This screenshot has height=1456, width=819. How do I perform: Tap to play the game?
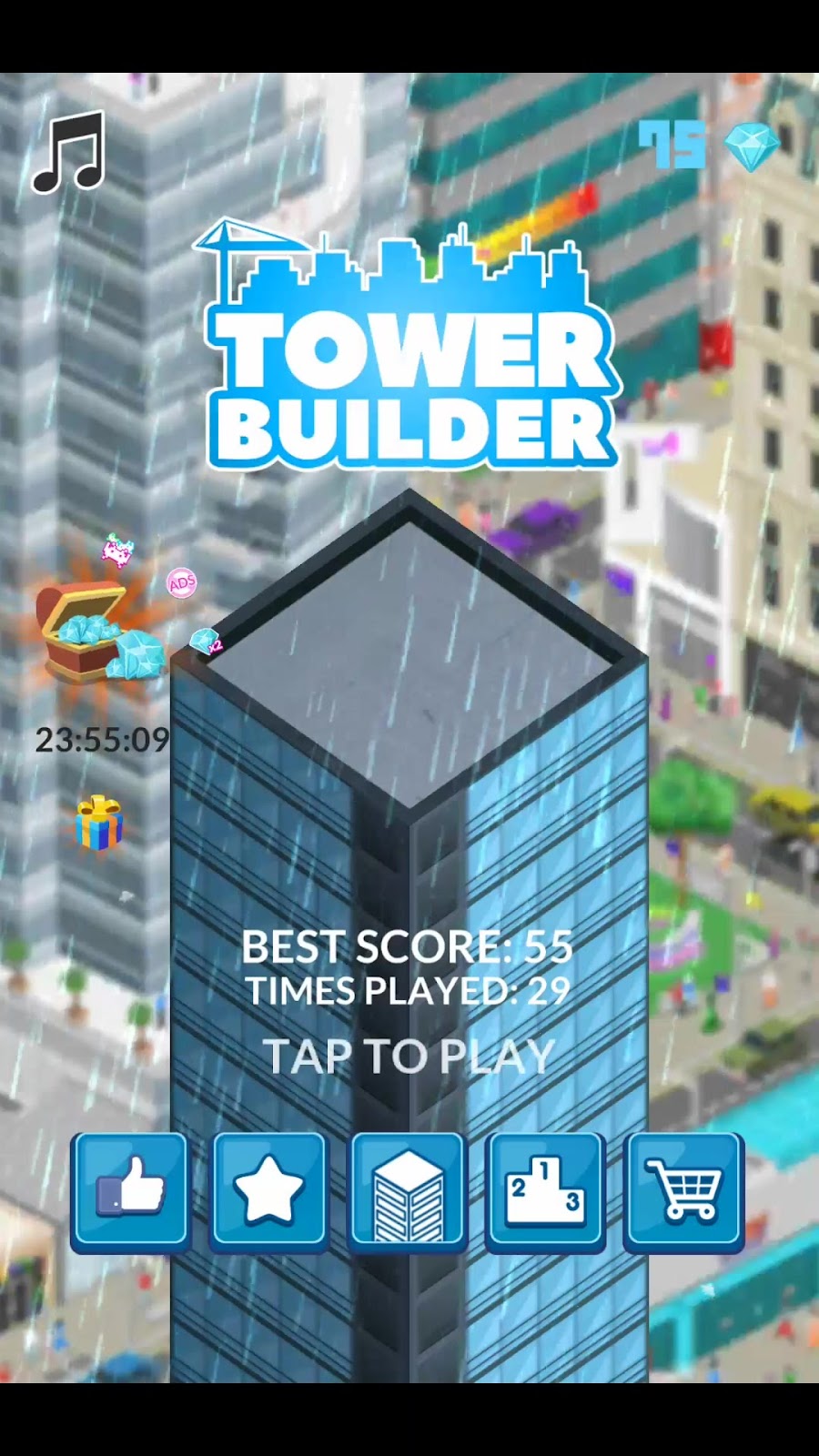(409, 1057)
